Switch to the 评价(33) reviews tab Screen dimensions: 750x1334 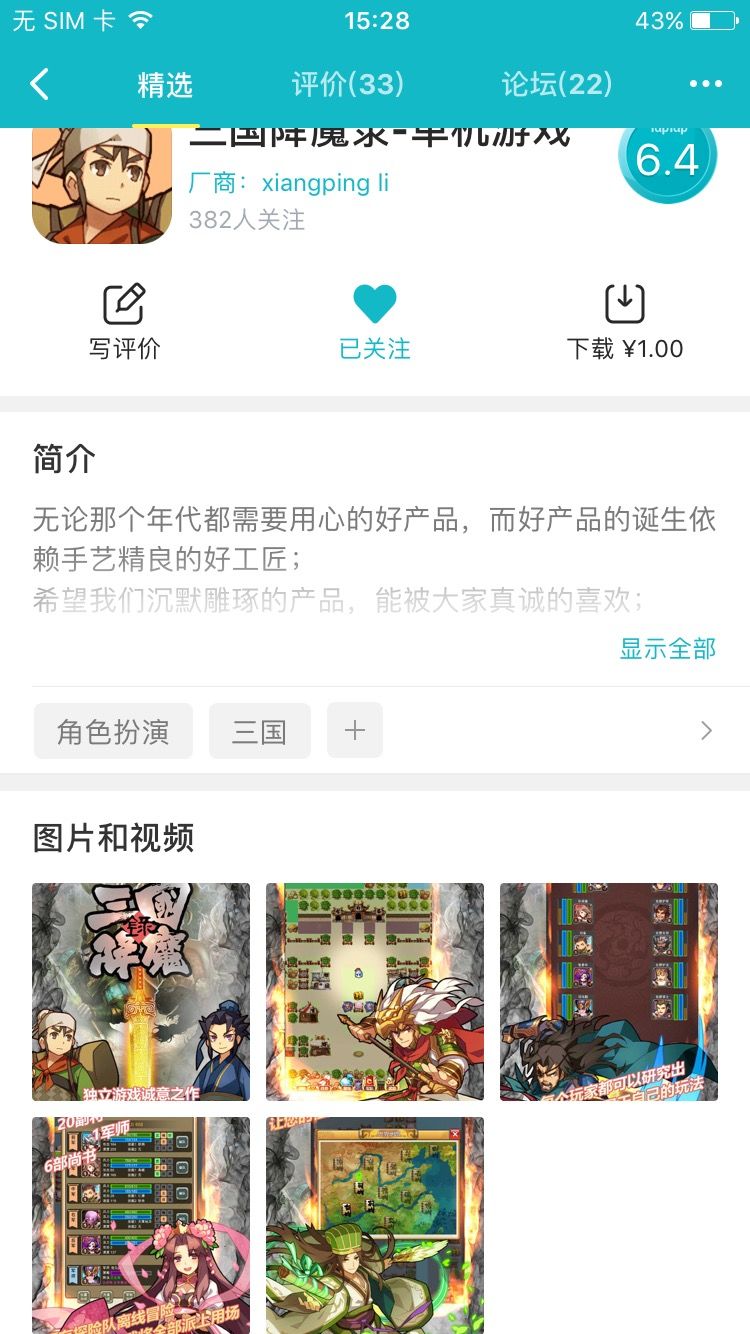coord(345,85)
